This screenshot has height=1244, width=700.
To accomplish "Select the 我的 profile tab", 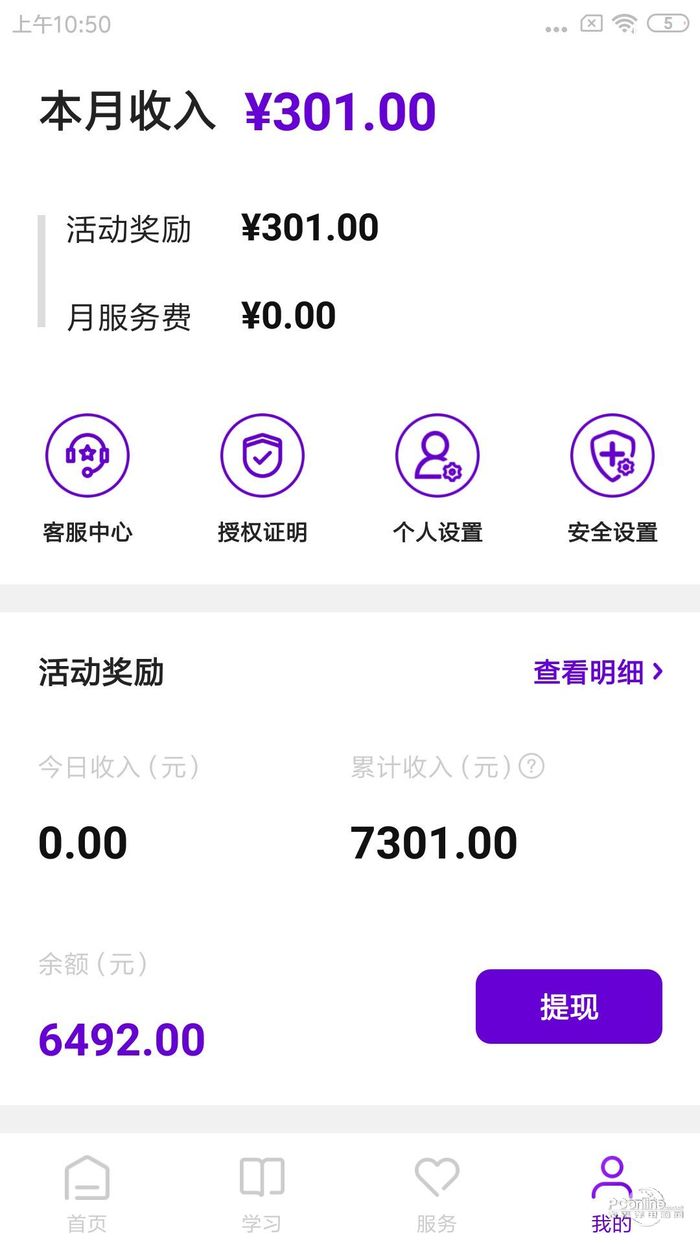I will pos(611,1193).
